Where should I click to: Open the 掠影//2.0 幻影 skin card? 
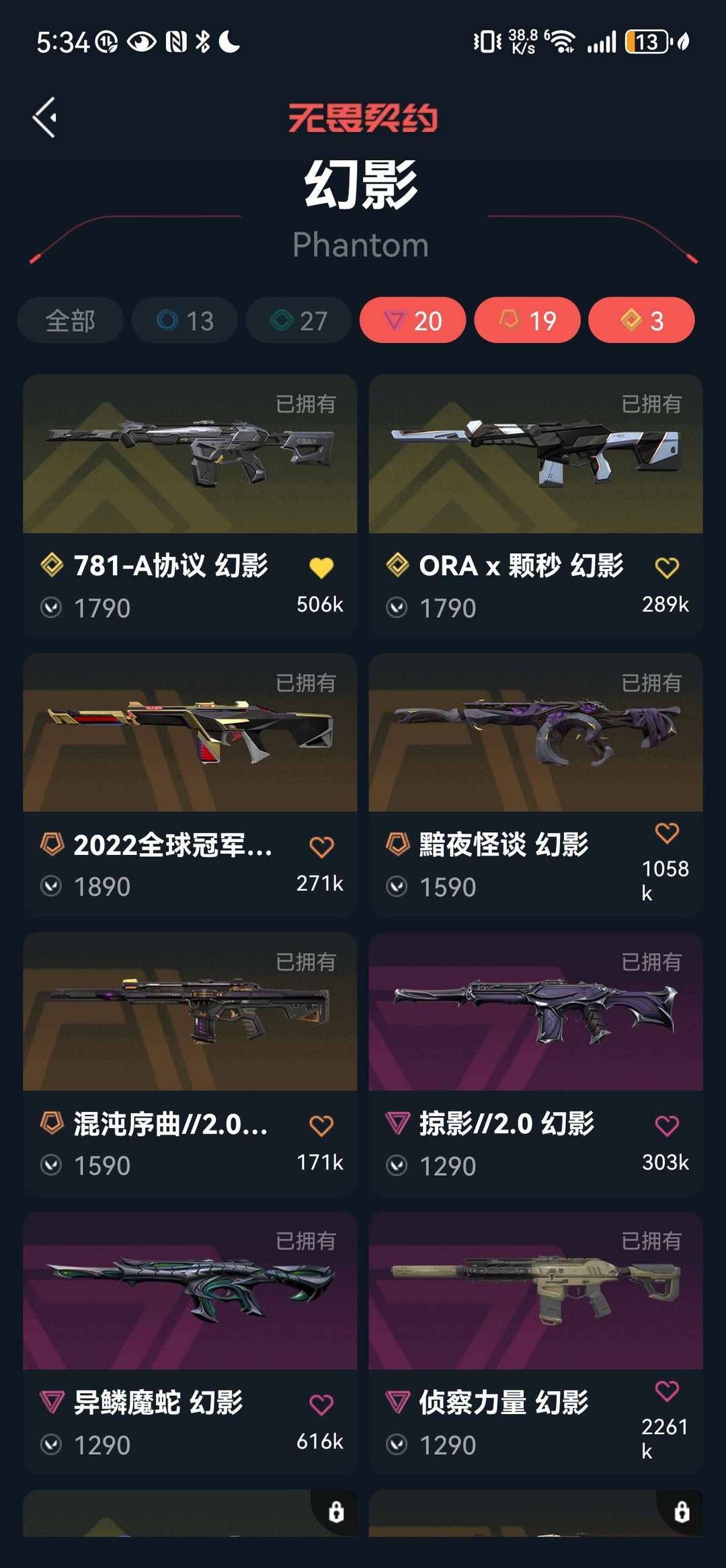tap(536, 1012)
